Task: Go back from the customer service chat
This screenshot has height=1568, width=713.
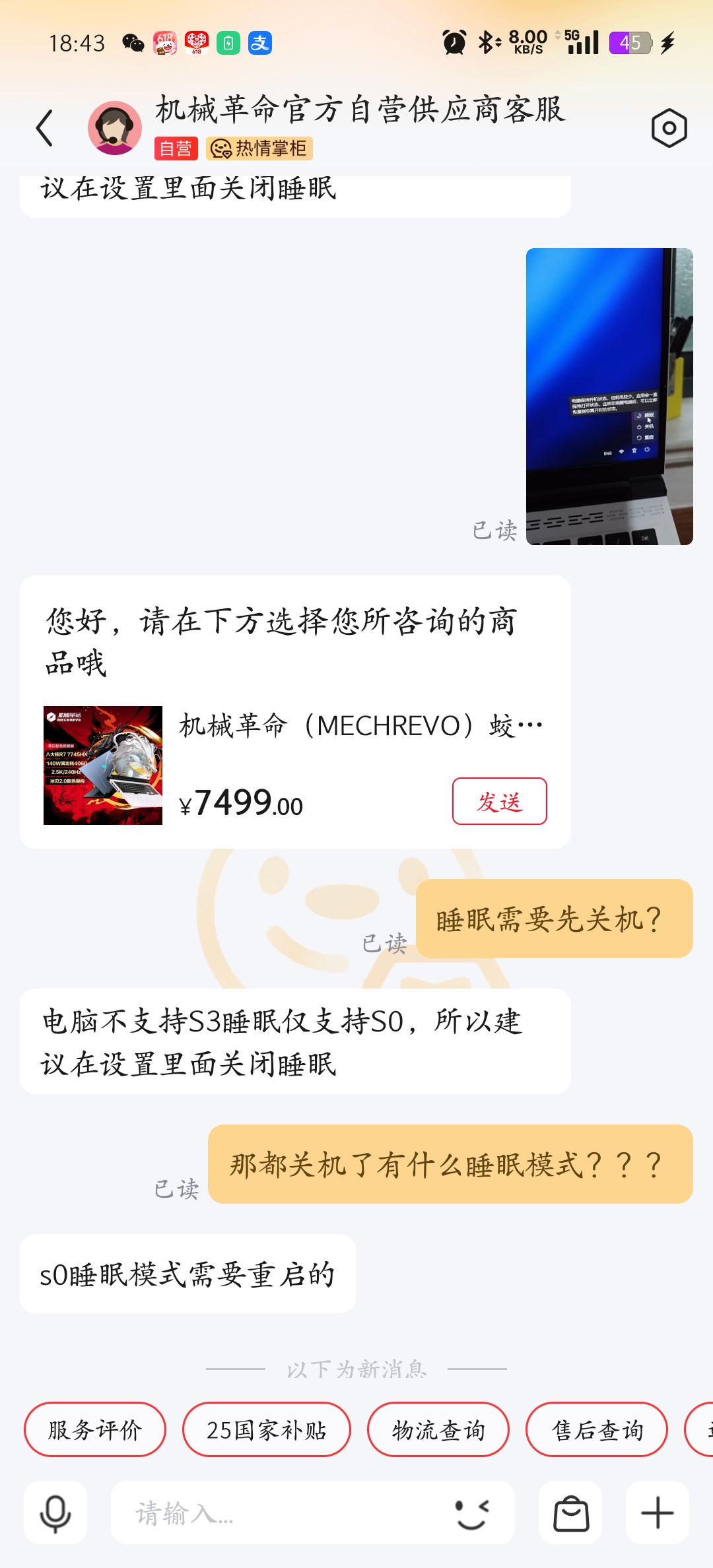Action: [45, 128]
